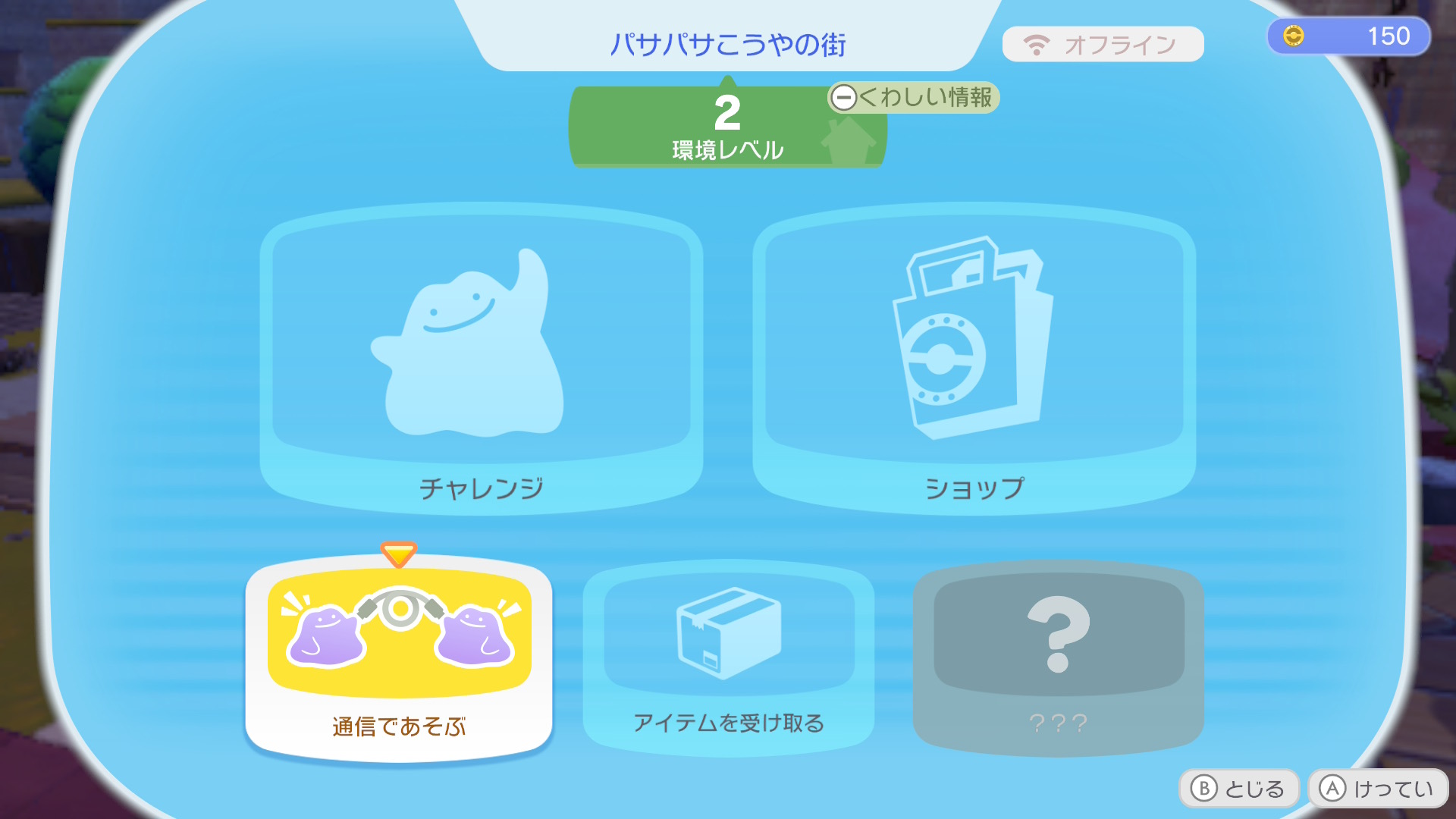Confirm selection with けってい
Image resolution: width=1456 pixels, height=819 pixels.
click(1377, 789)
